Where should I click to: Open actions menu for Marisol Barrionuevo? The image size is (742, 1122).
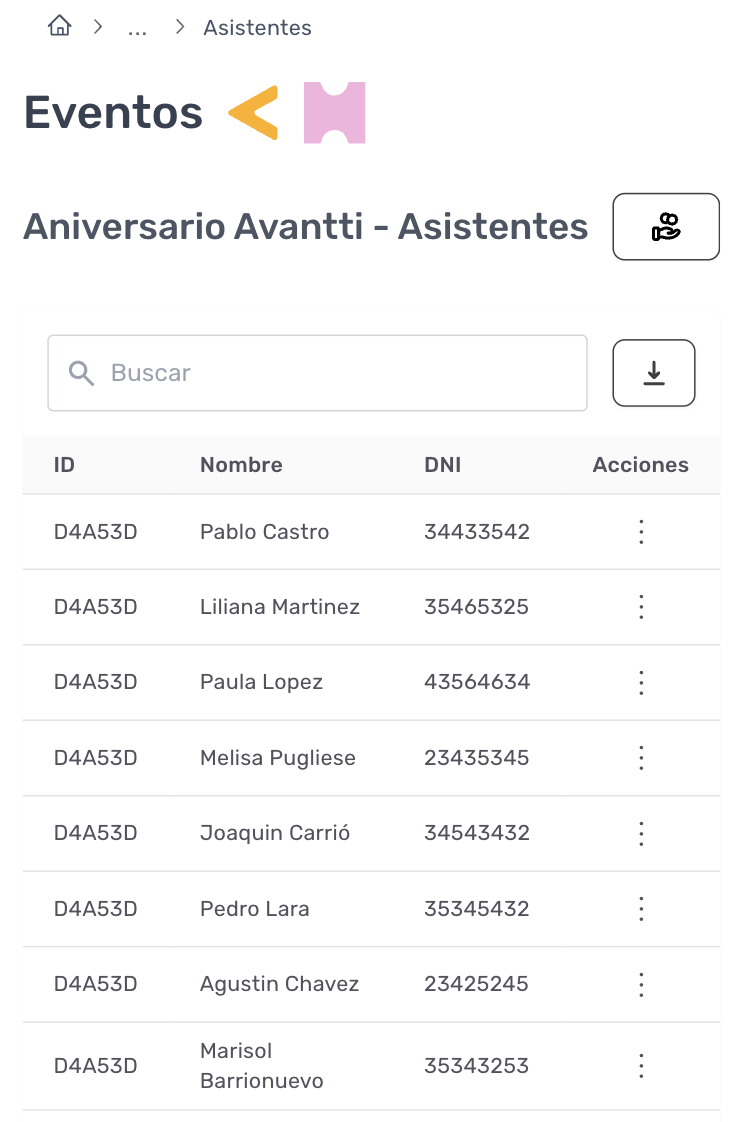(x=640, y=1065)
